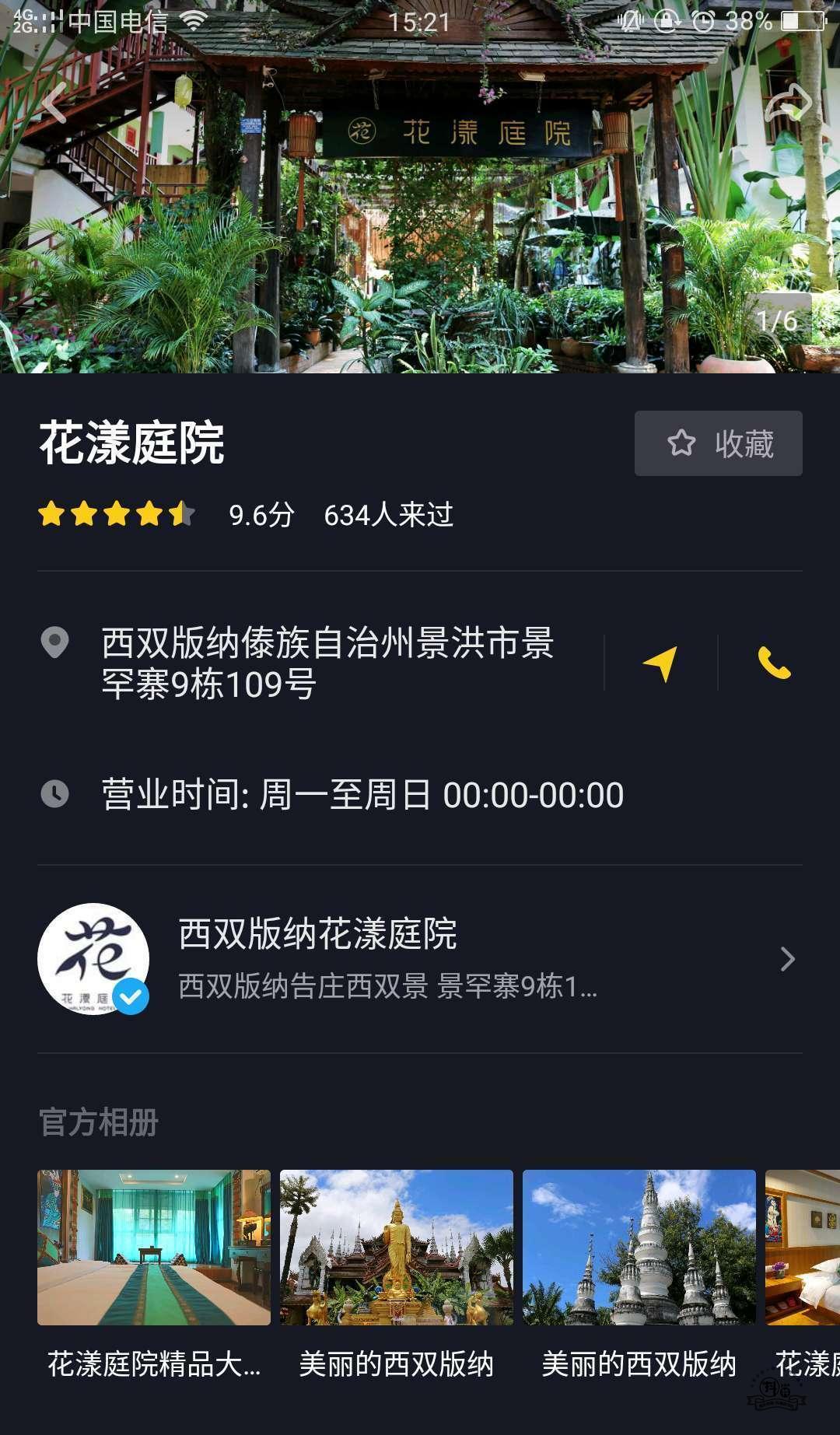Call the hotel via the phone icon
The image size is (840, 1435).
click(x=774, y=663)
